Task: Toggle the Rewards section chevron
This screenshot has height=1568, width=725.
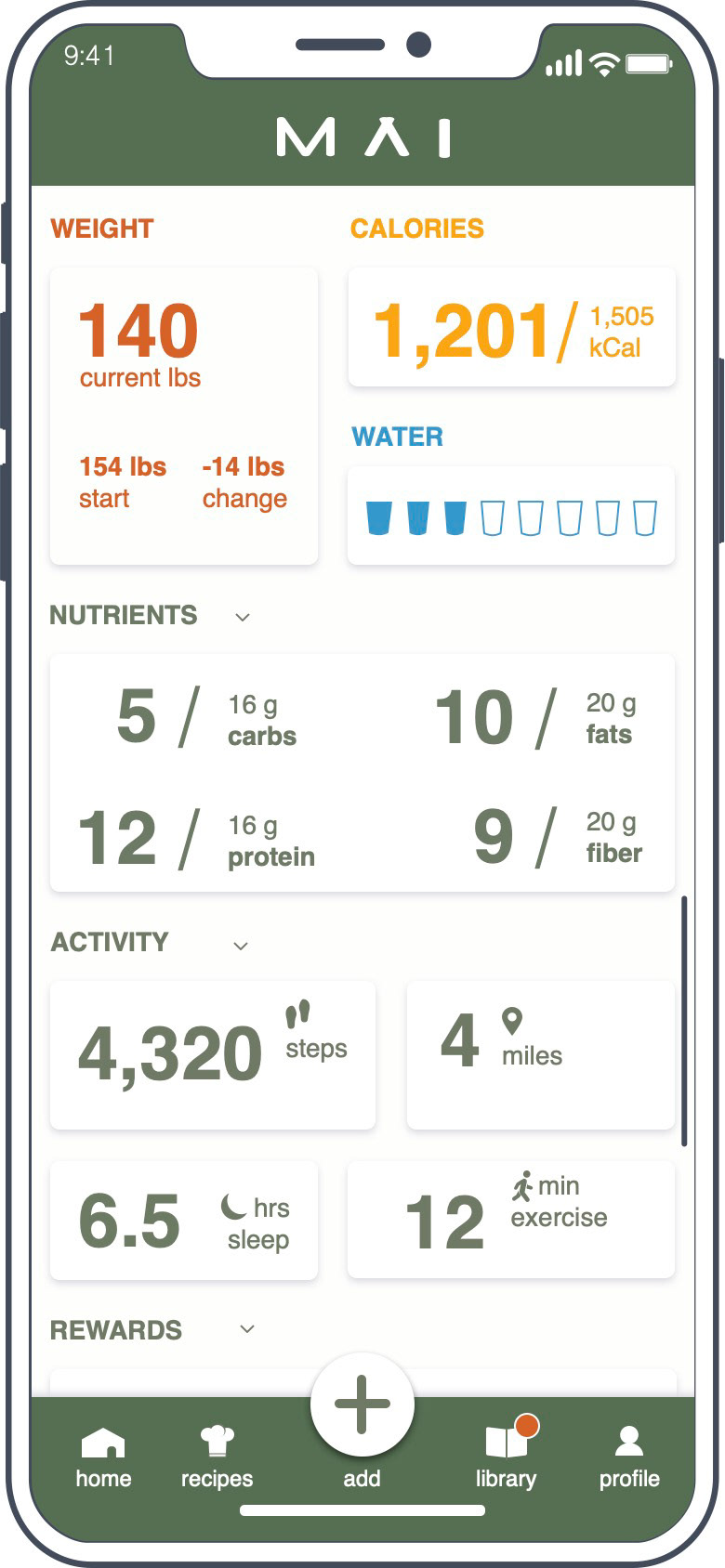Action: click(247, 1329)
